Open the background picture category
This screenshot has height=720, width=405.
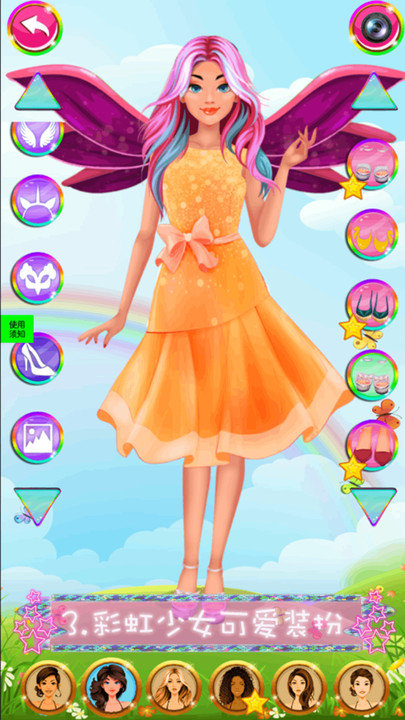coord(37,437)
